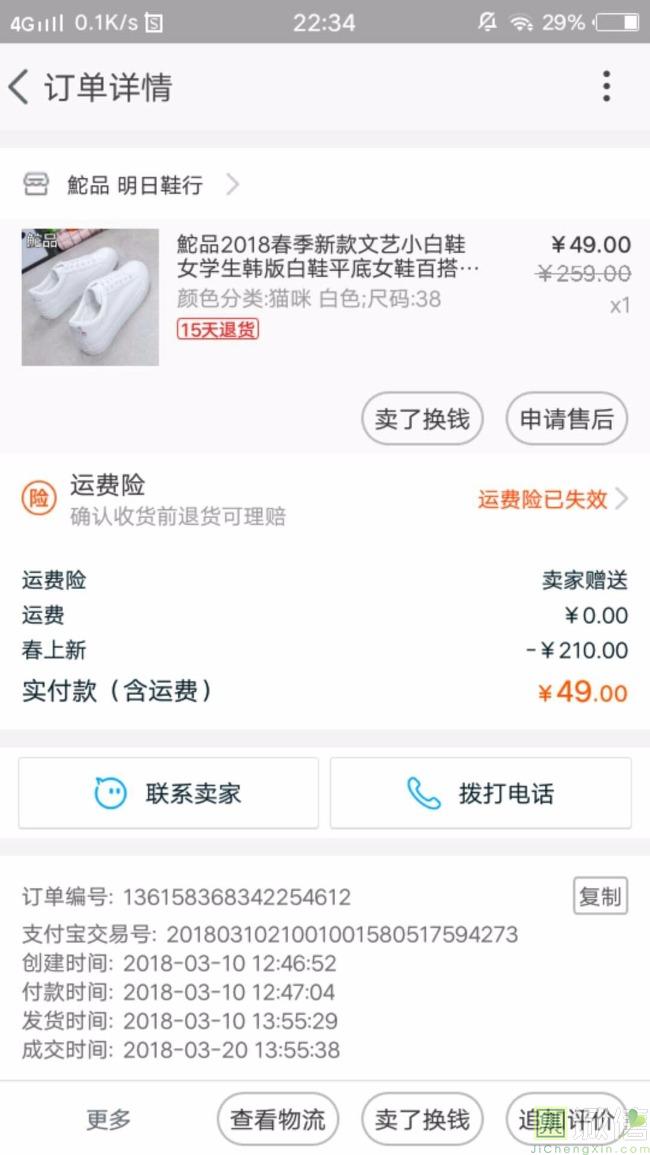Apply for after-sale service (申请售后)
This screenshot has height=1155, width=650.
point(566,419)
